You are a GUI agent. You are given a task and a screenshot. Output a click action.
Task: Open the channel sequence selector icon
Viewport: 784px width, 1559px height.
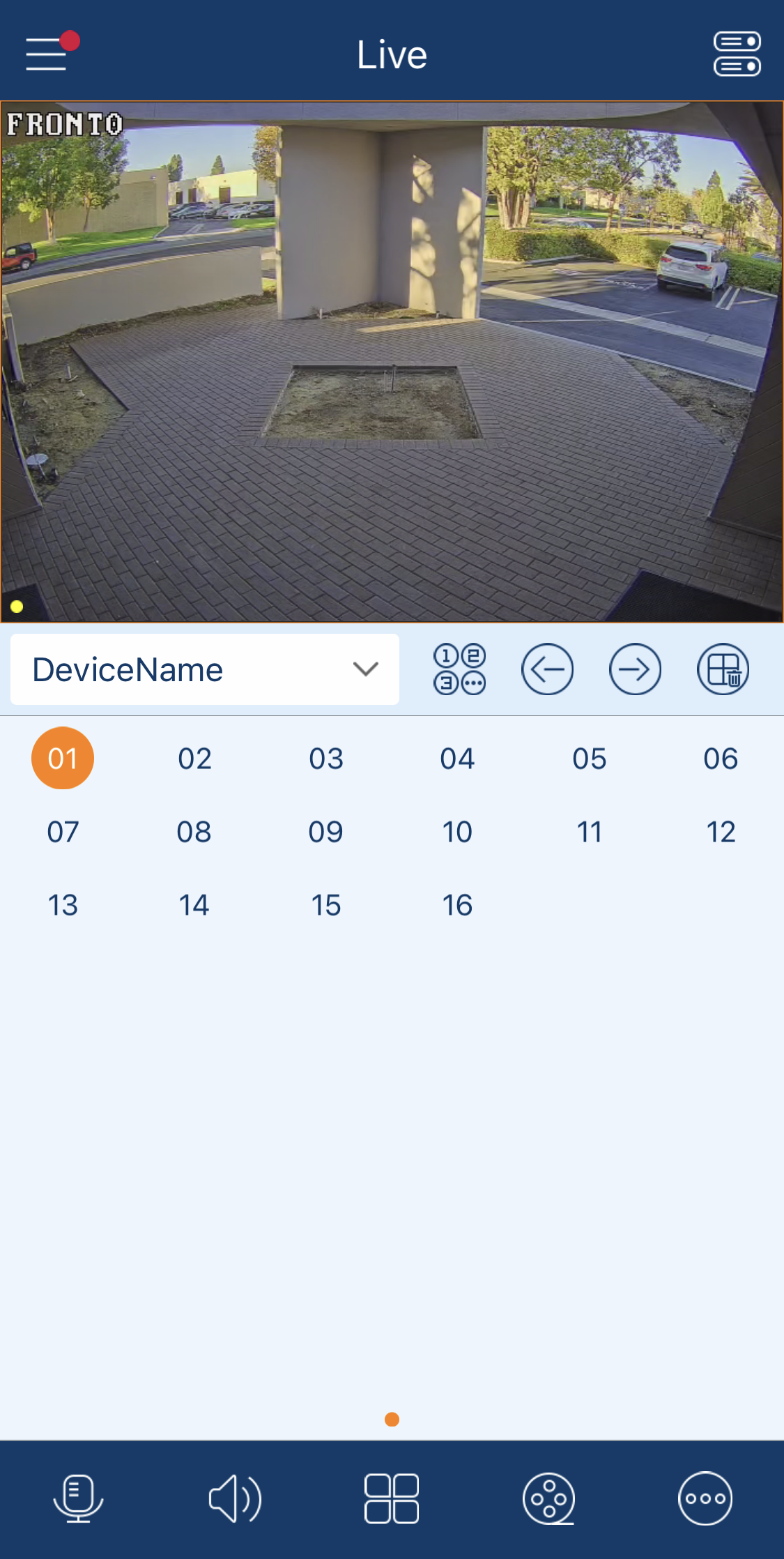(x=459, y=669)
